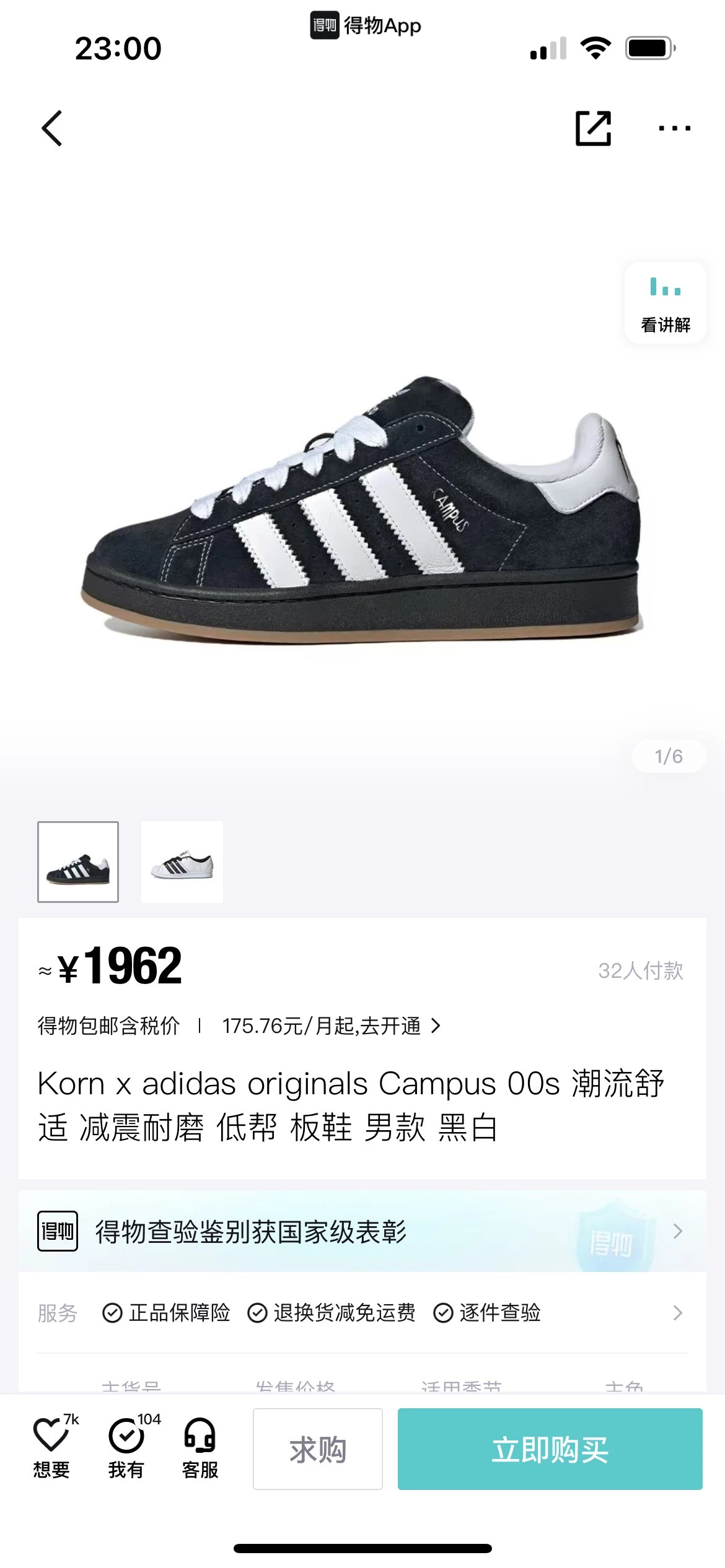Open the 看讲解 explanation button
725x1568 pixels.
click(665, 302)
